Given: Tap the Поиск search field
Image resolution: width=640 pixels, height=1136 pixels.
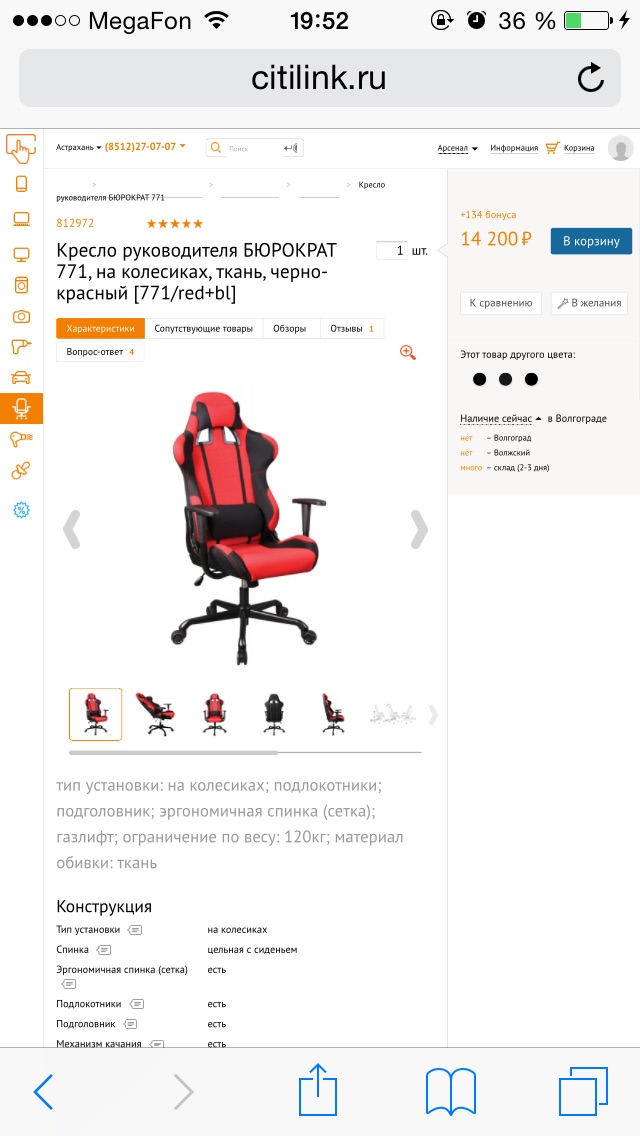Looking at the screenshot, I should [255, 148].
